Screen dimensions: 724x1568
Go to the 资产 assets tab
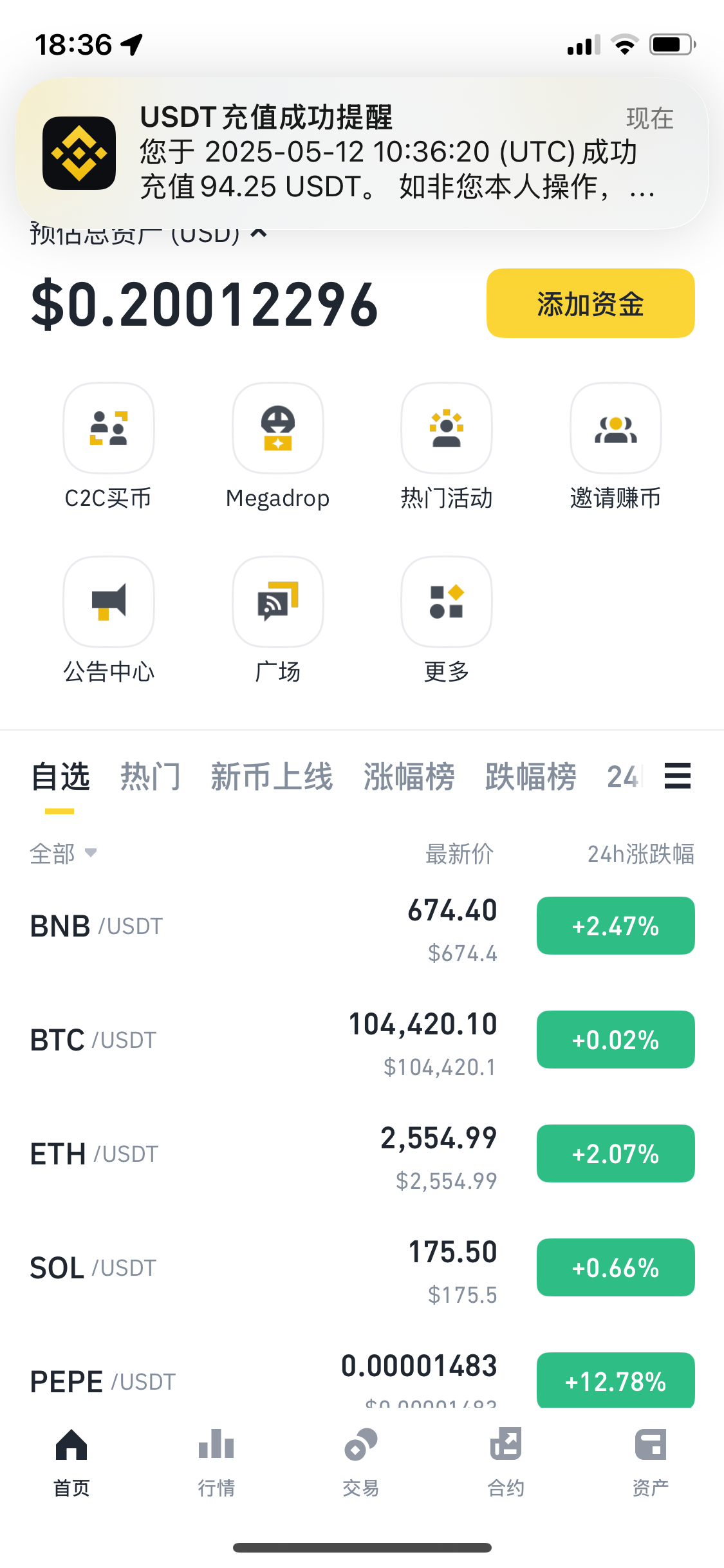coord(651,1461)
